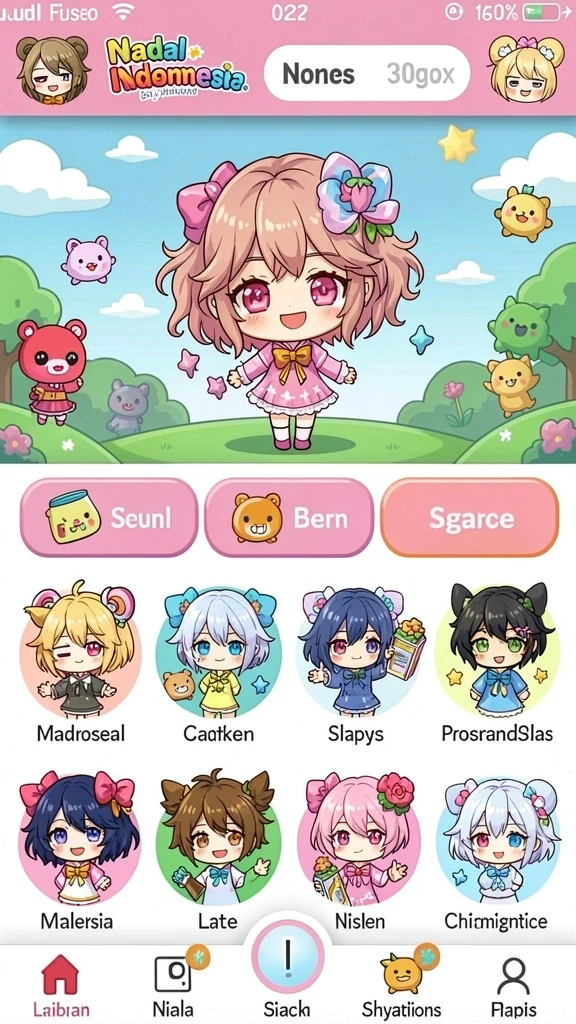Go to the Laibian home tab
Screen dimensions: 576x1024
pos(61,985)
